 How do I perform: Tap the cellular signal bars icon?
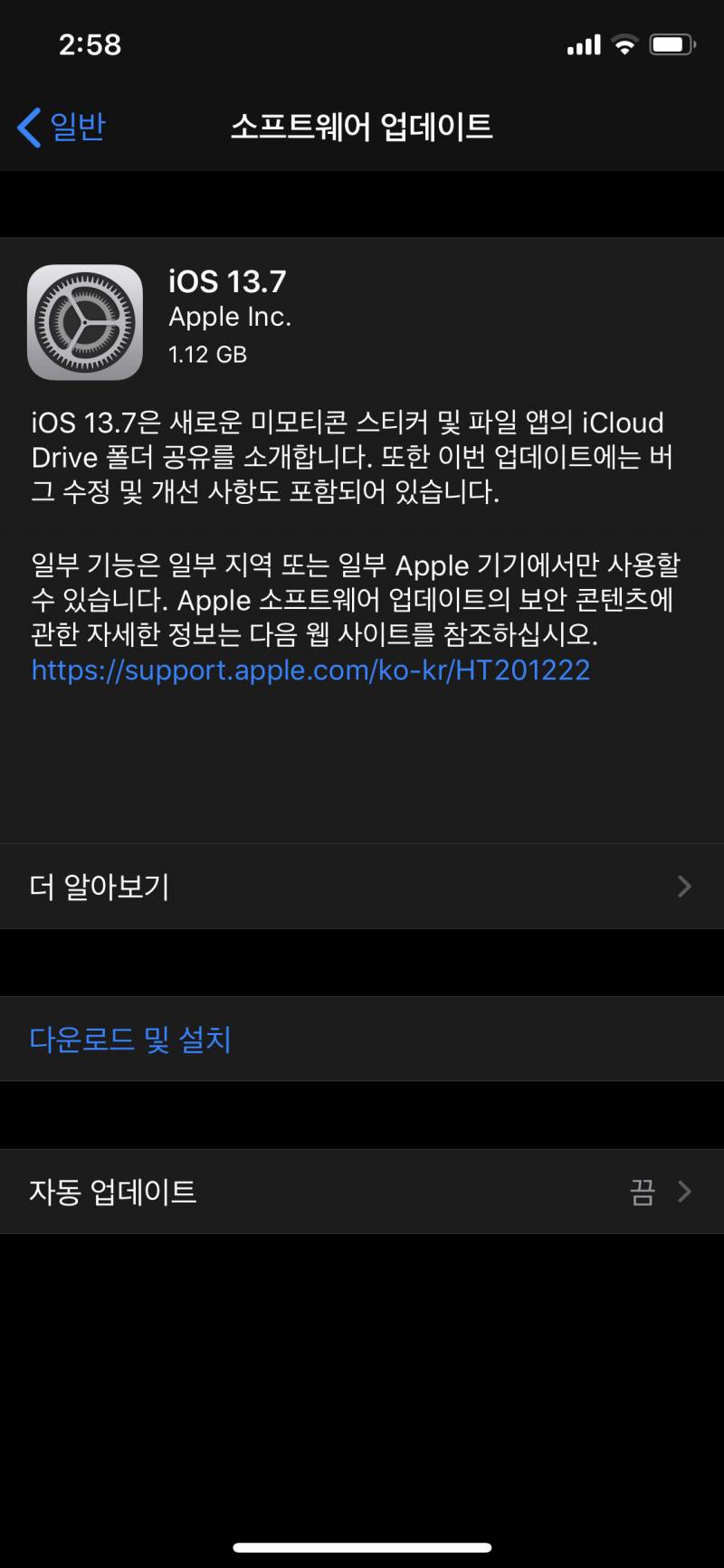584,43
